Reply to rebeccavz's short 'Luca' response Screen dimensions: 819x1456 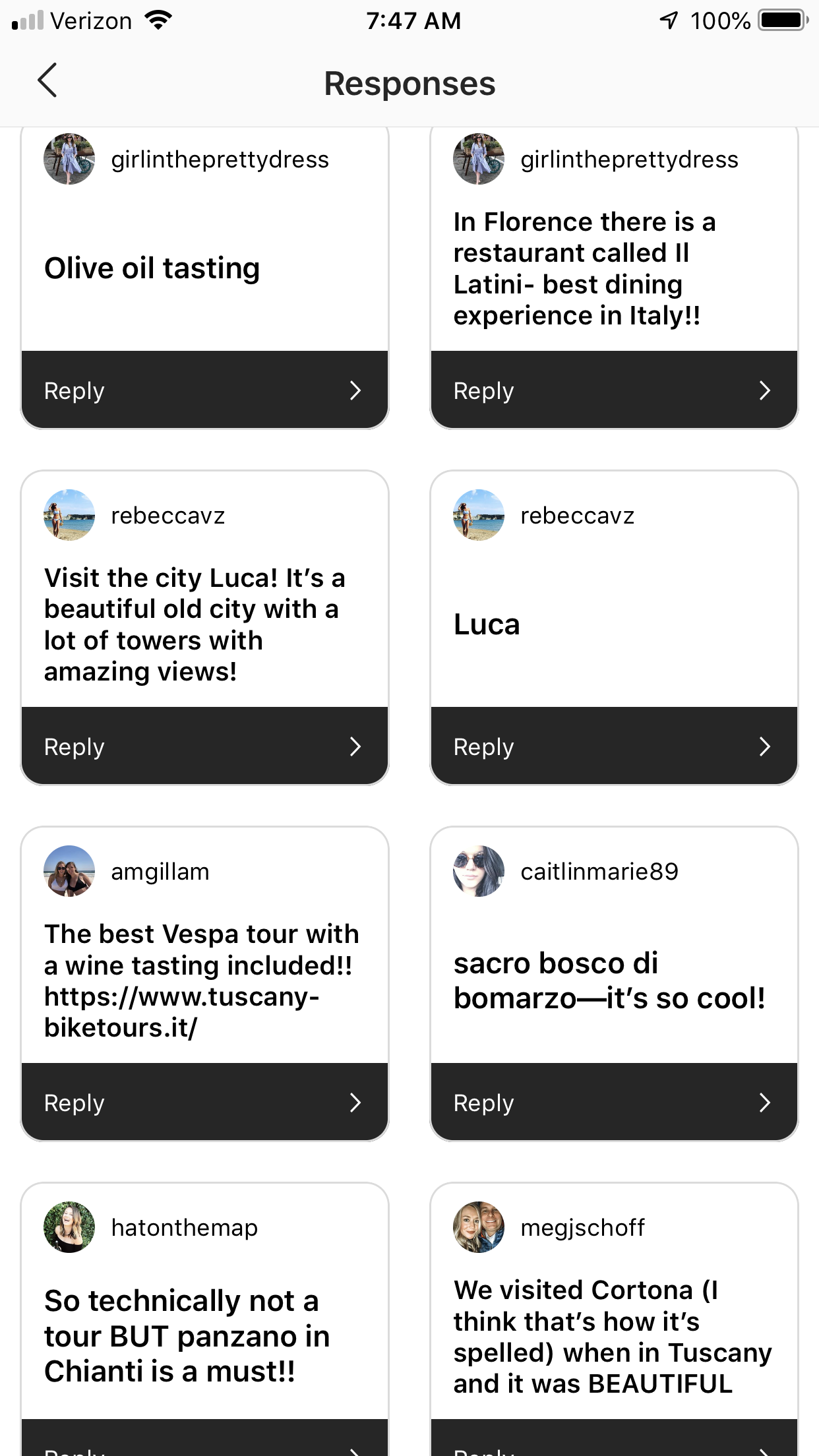point(614,746)
